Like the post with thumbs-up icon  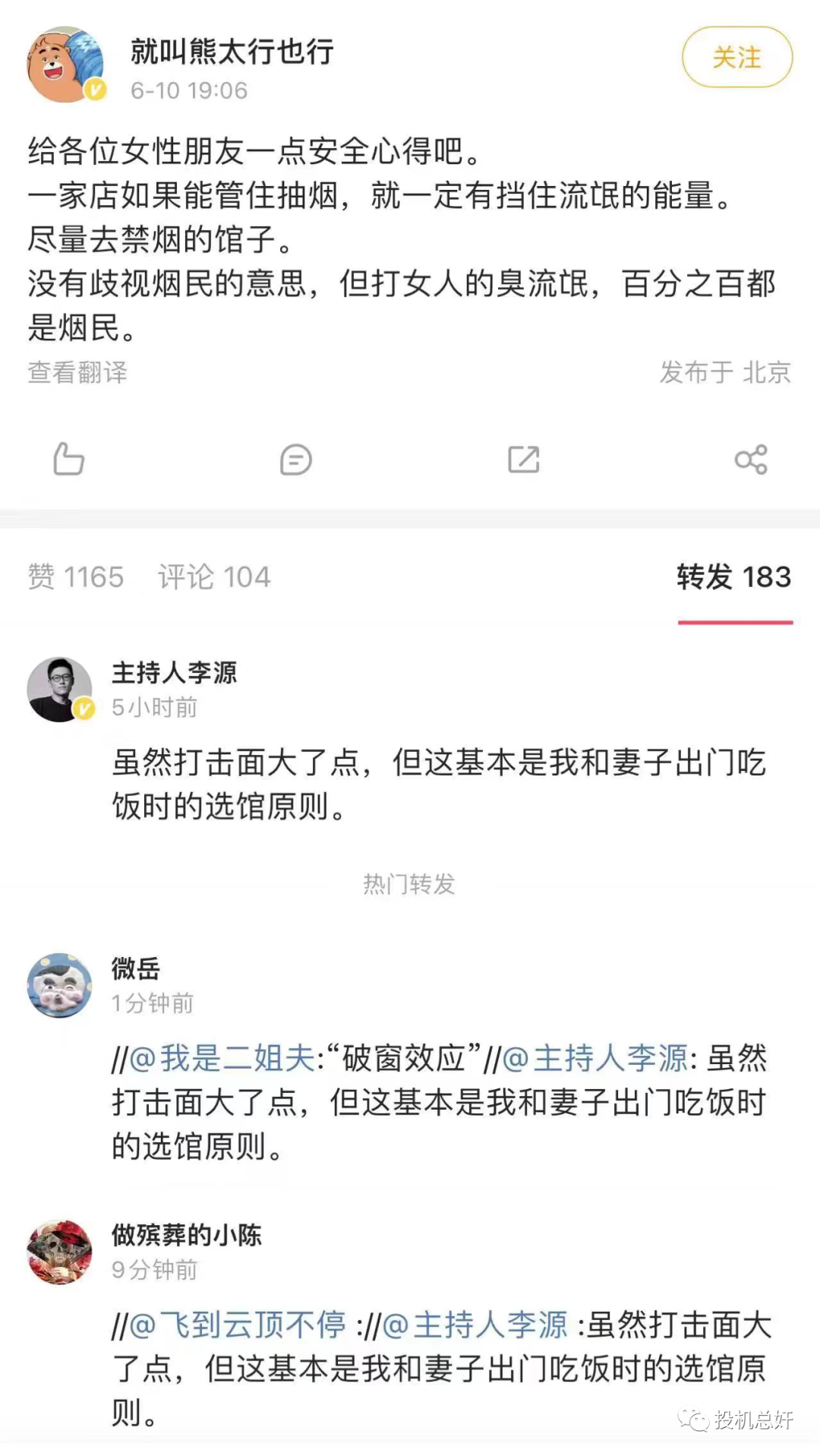point(68,460)
